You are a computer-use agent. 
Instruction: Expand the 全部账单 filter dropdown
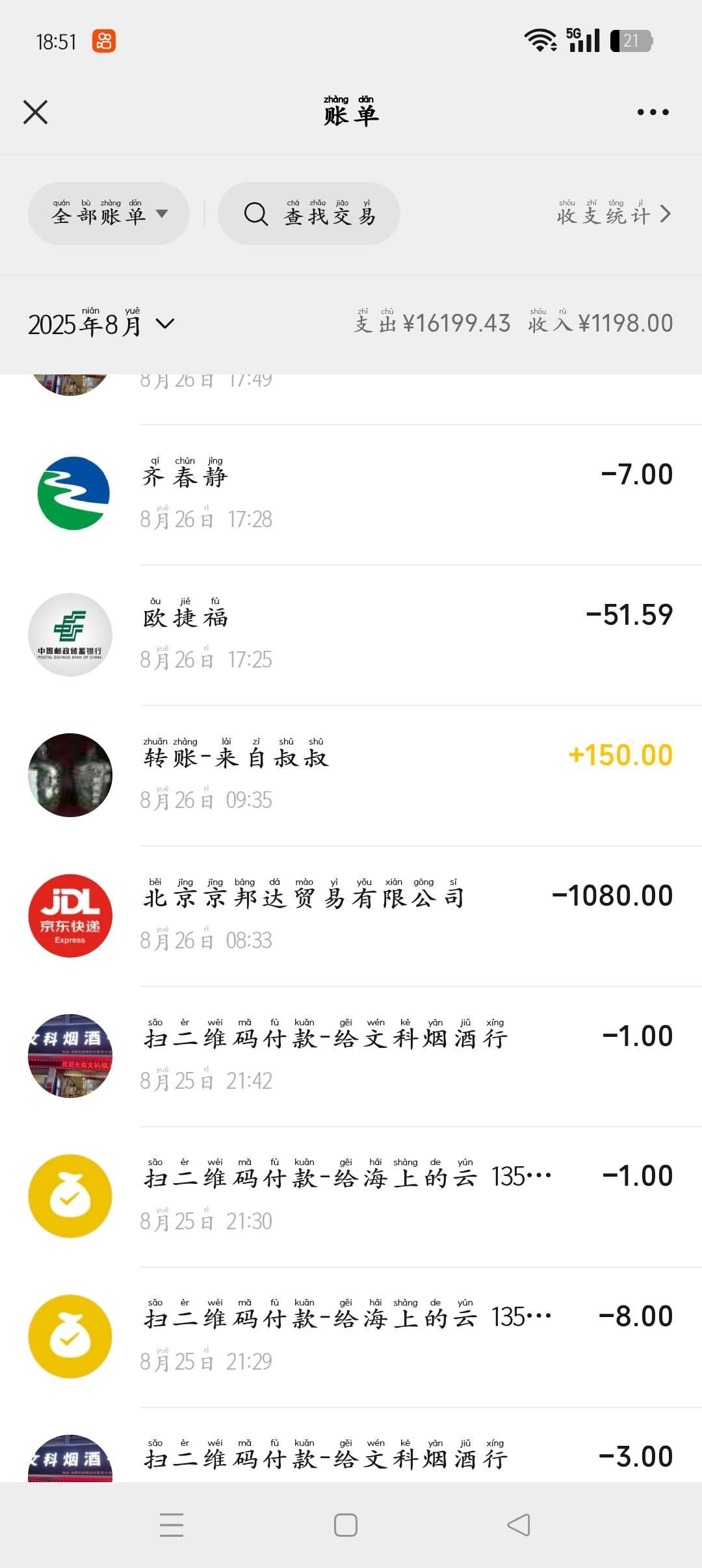(x=109, y=214)
